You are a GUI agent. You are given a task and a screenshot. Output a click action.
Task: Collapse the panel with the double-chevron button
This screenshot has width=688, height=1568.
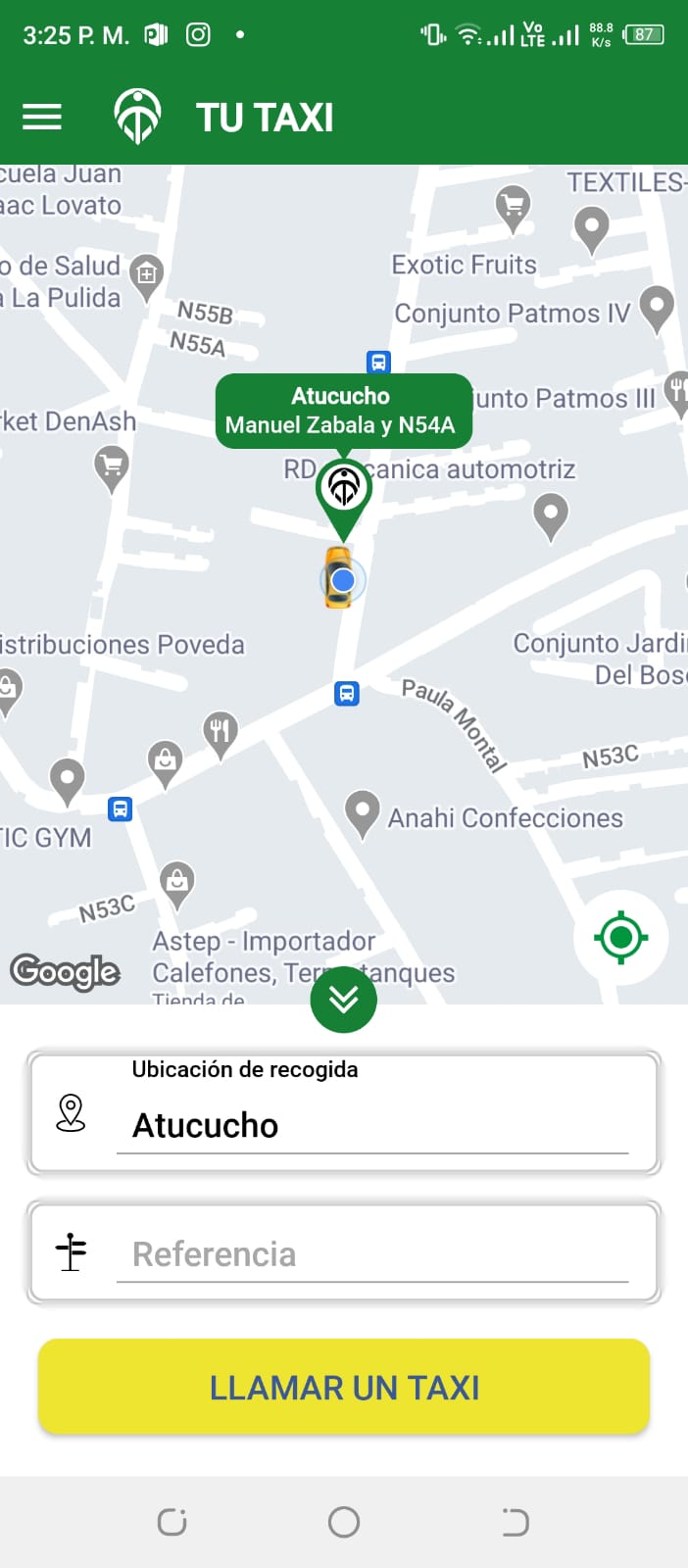tap(343, 999)
